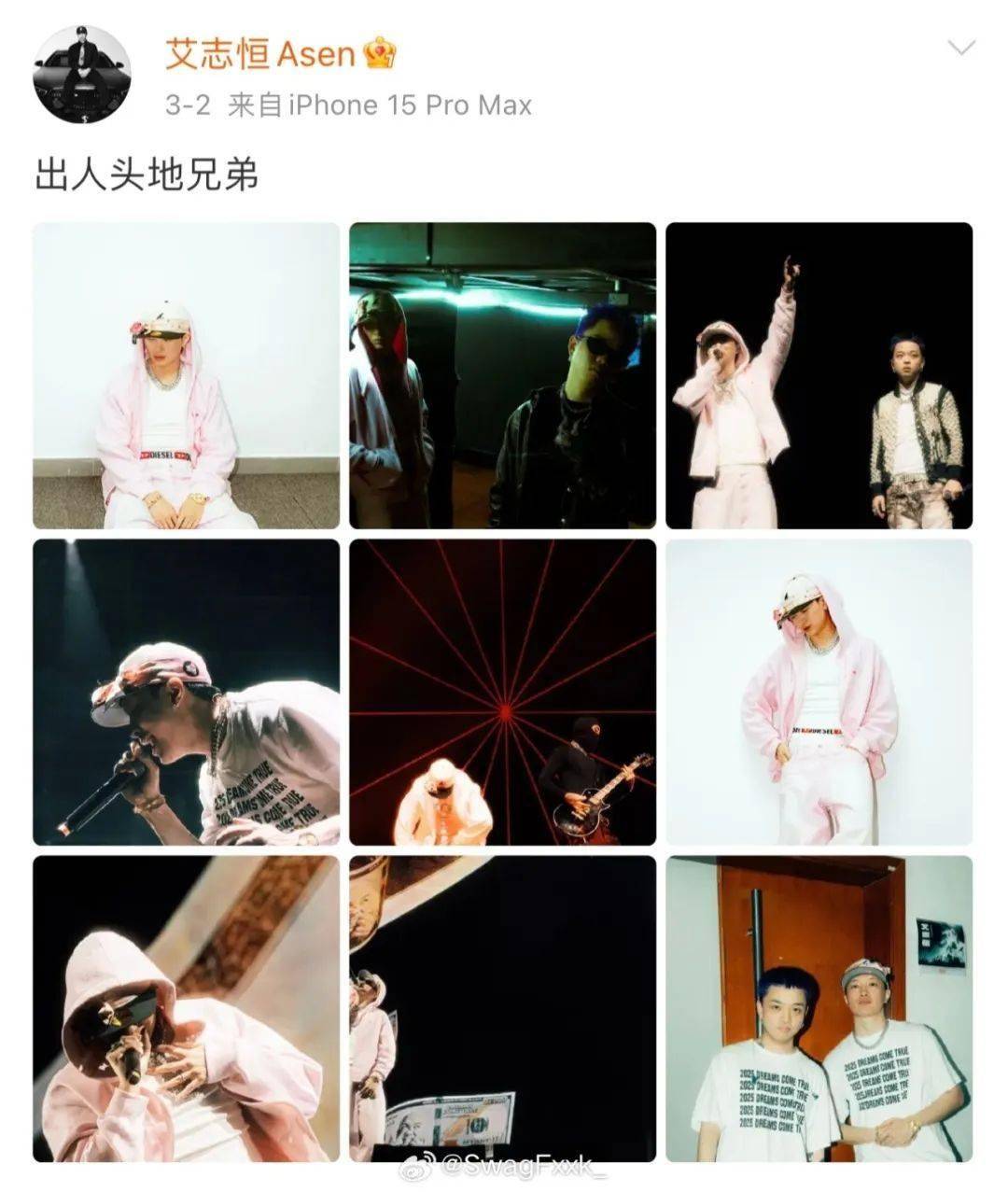The height and width of the screenshot is (1192, 1008).
Task: Open photo of hooded performer in pink
Action: [186, 1008]
